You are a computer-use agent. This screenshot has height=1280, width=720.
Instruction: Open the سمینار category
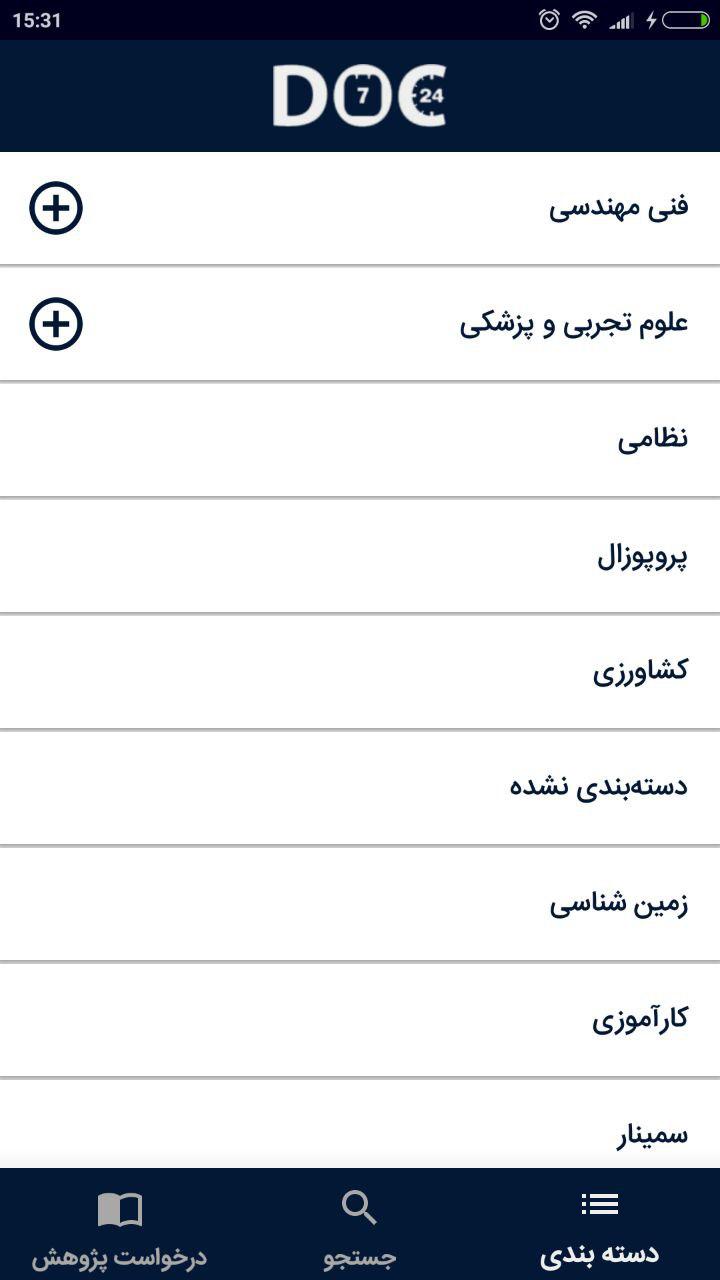pyautogui.click(x=360, y=1124)
